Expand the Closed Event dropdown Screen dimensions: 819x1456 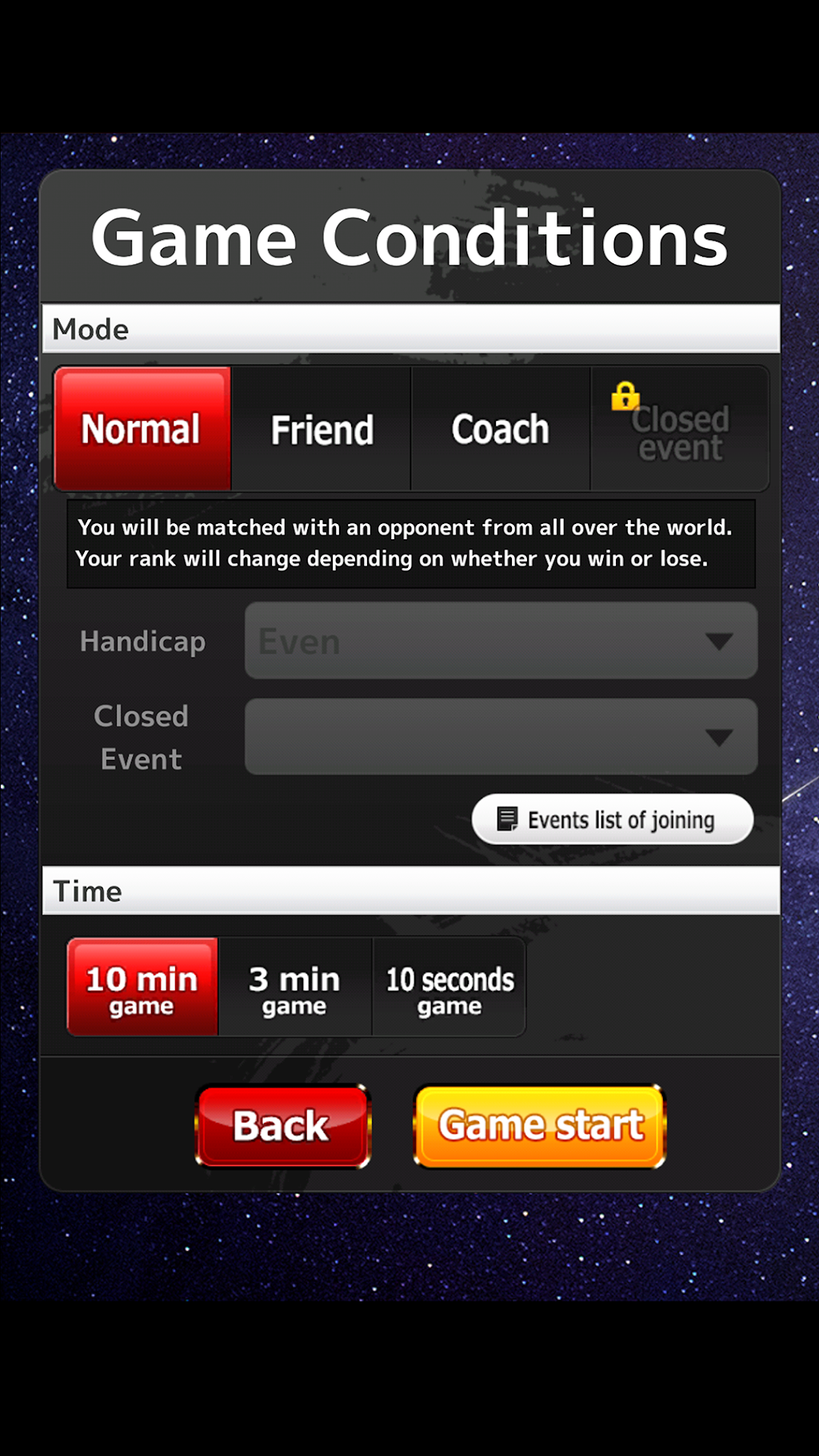click(x=501, y=737)
